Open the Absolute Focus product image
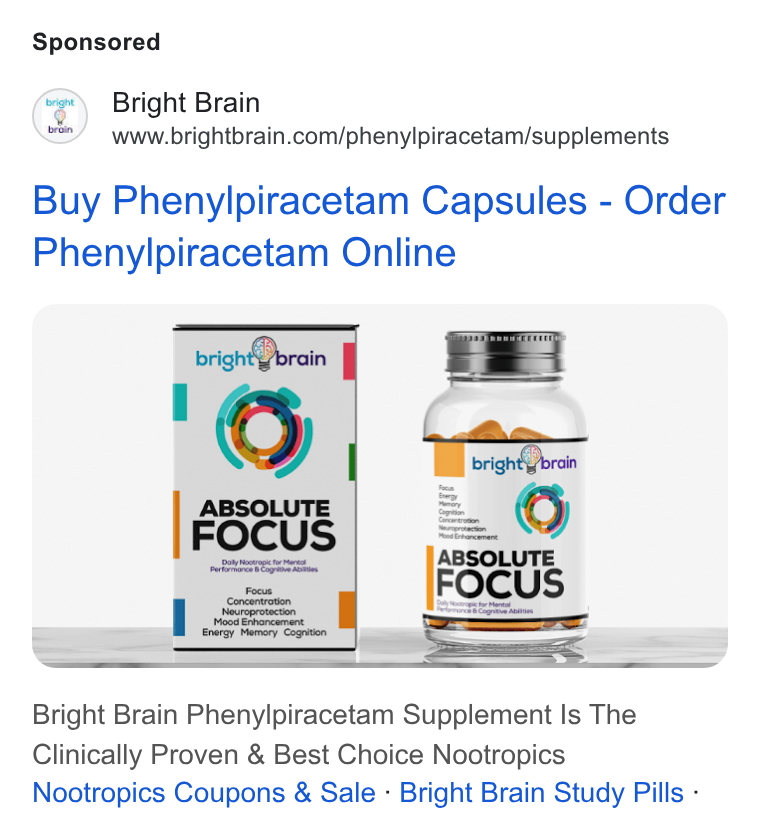 [x=380, y=486]
